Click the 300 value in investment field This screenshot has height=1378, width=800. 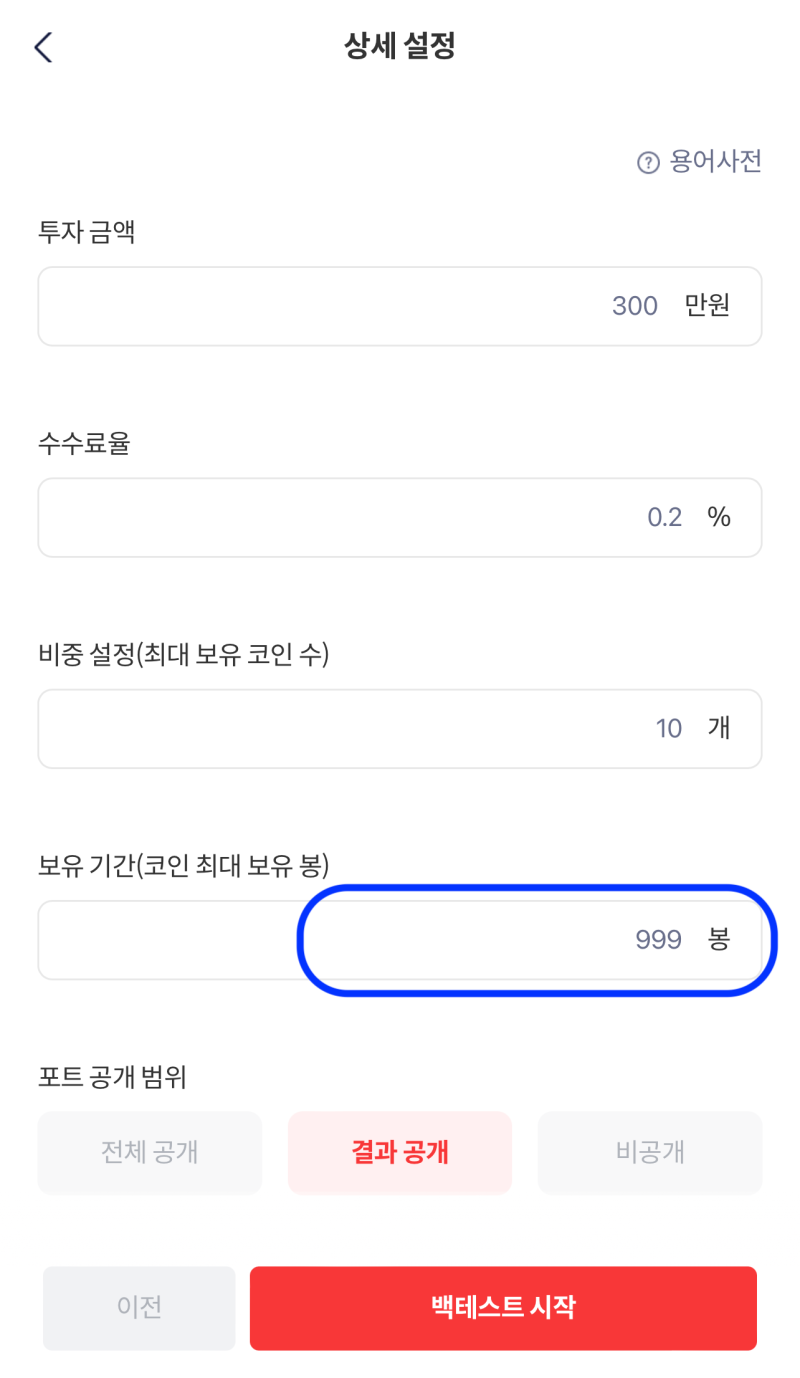(x=634, y=306)
